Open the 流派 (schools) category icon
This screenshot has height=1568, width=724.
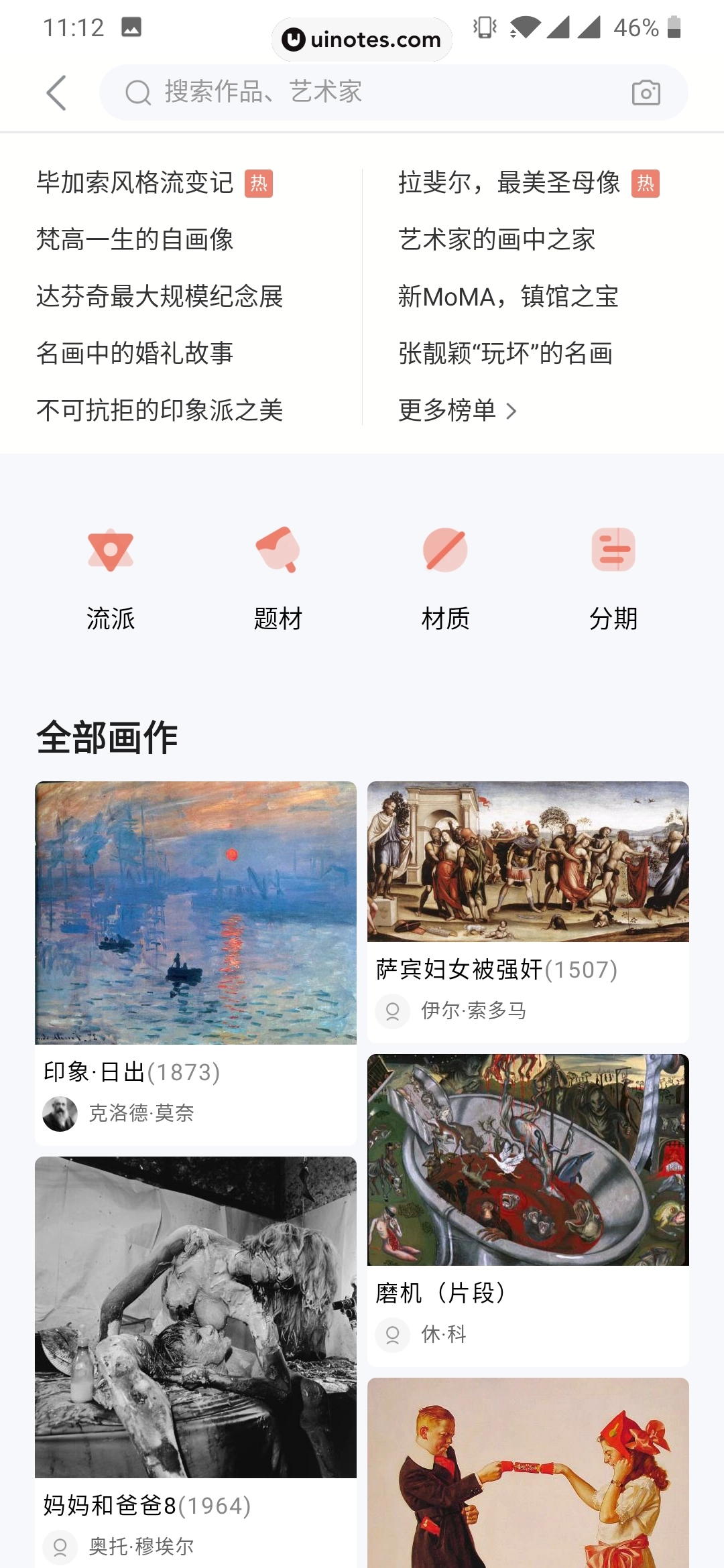tap(111, 549)
